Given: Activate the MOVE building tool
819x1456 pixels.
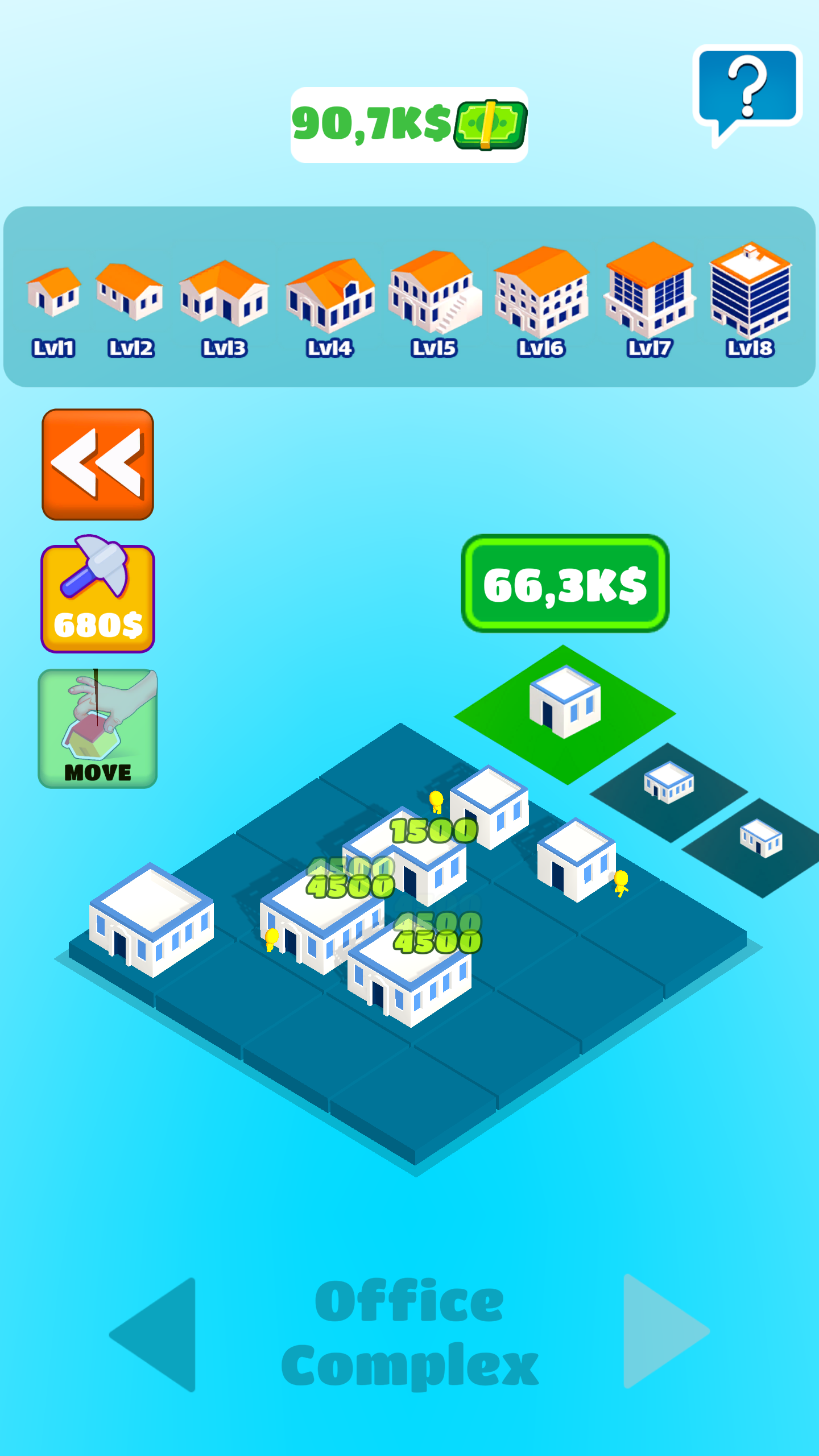Looking at the screenshot, I should click(x=98, y=729).
